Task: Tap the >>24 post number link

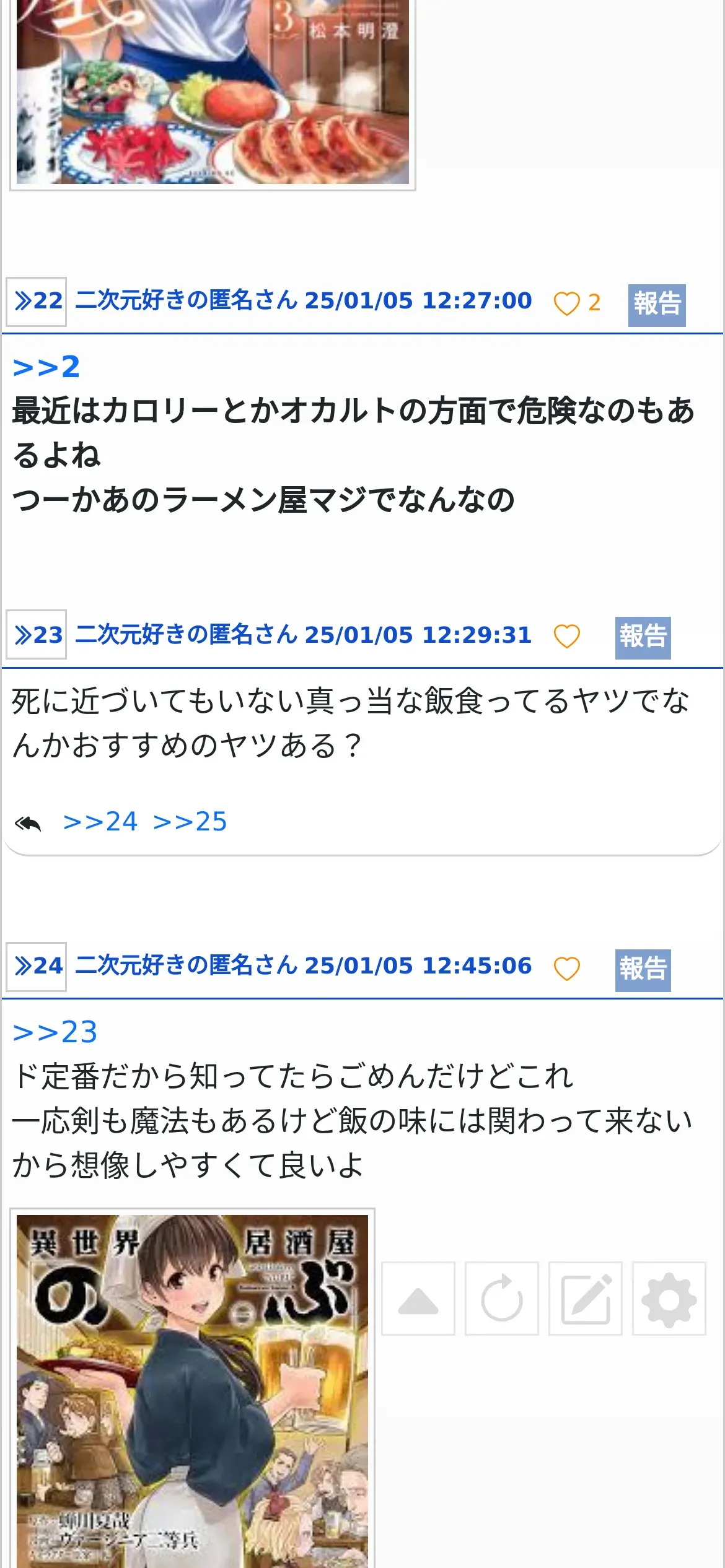Action: pyautogui.click(x=37, y=967)
